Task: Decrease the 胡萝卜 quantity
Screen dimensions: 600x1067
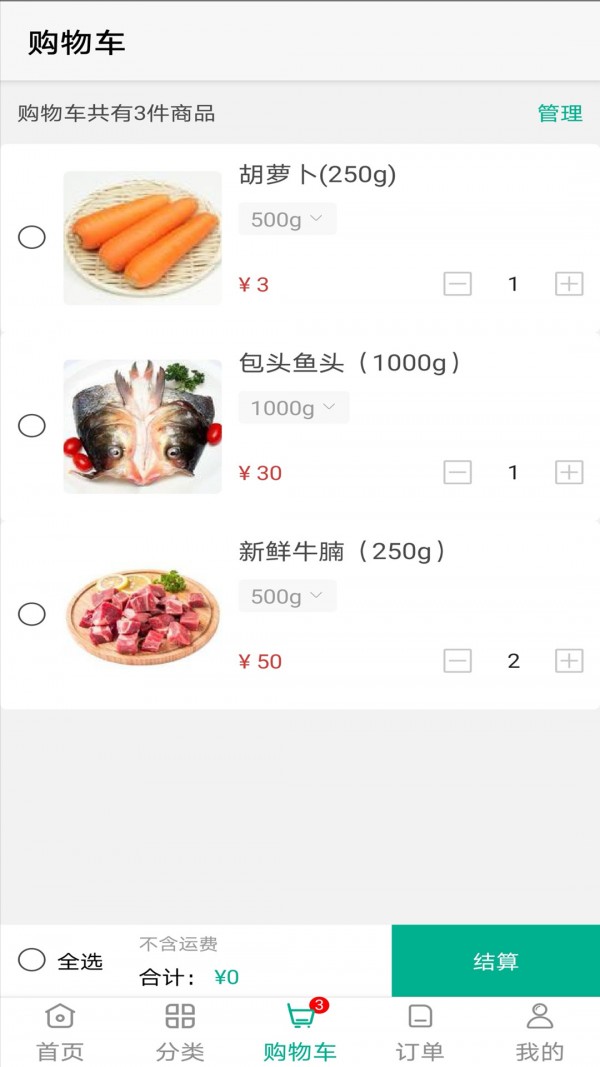Action: pyautogui.click(x=457, y=284)
